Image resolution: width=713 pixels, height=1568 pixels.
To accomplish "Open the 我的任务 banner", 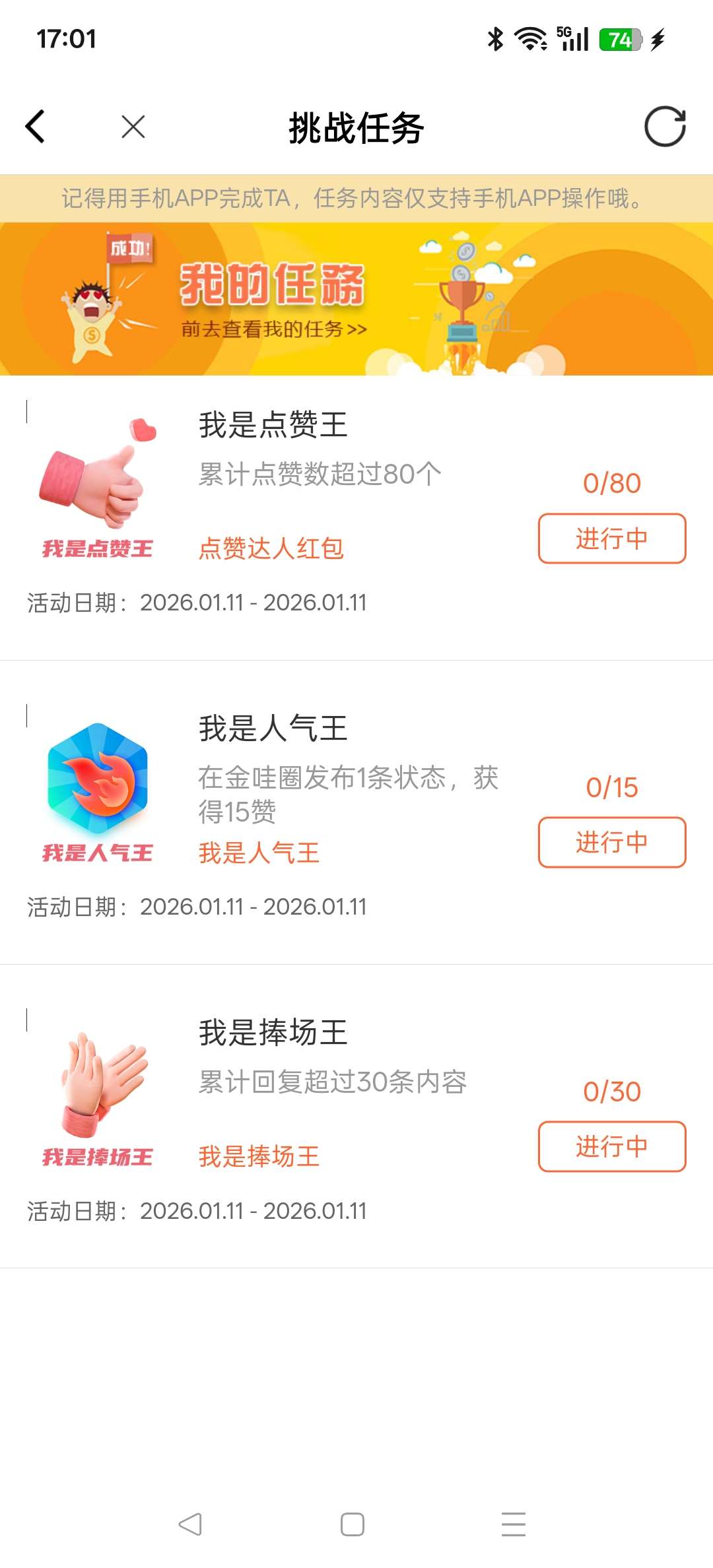I will (356, 299).
